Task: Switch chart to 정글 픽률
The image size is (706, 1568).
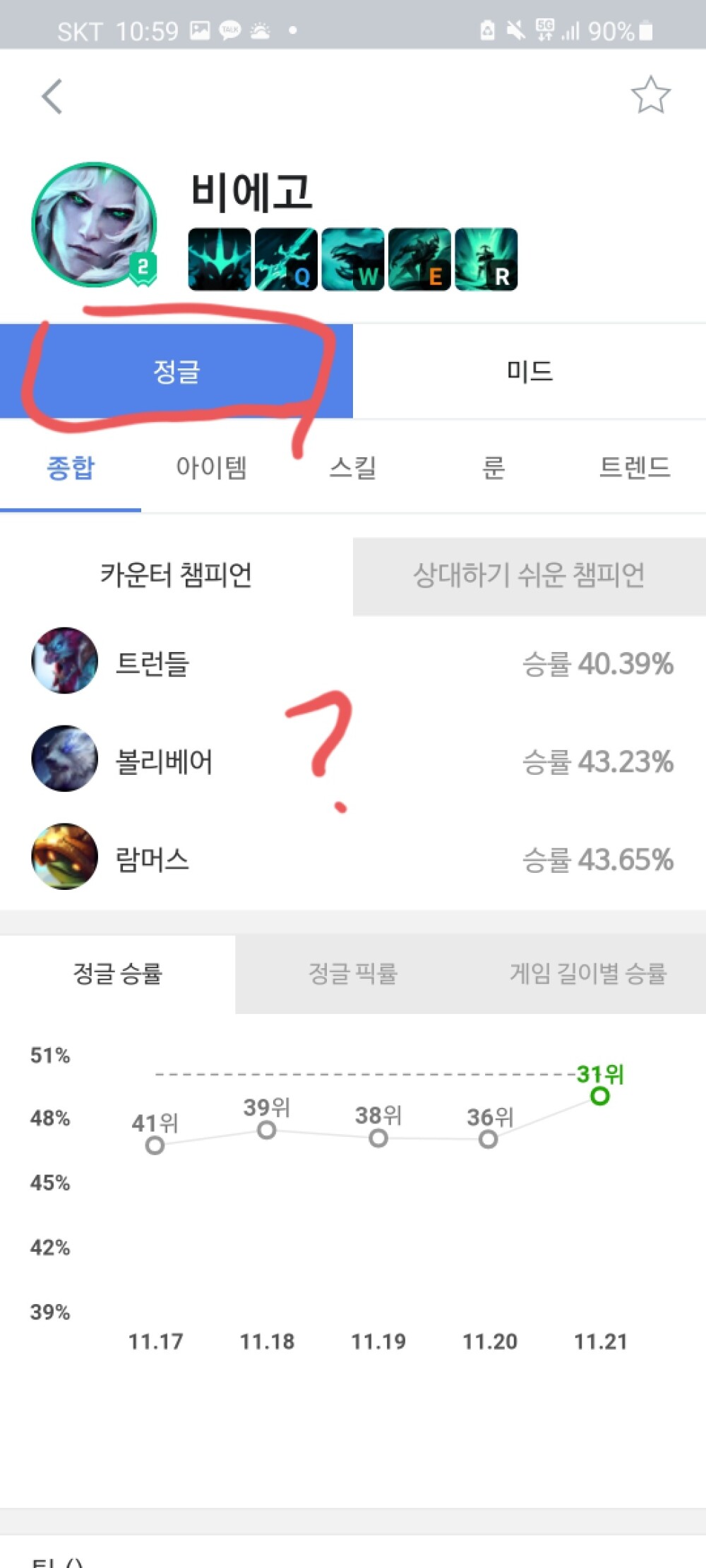Action: [x=353, y=974]
